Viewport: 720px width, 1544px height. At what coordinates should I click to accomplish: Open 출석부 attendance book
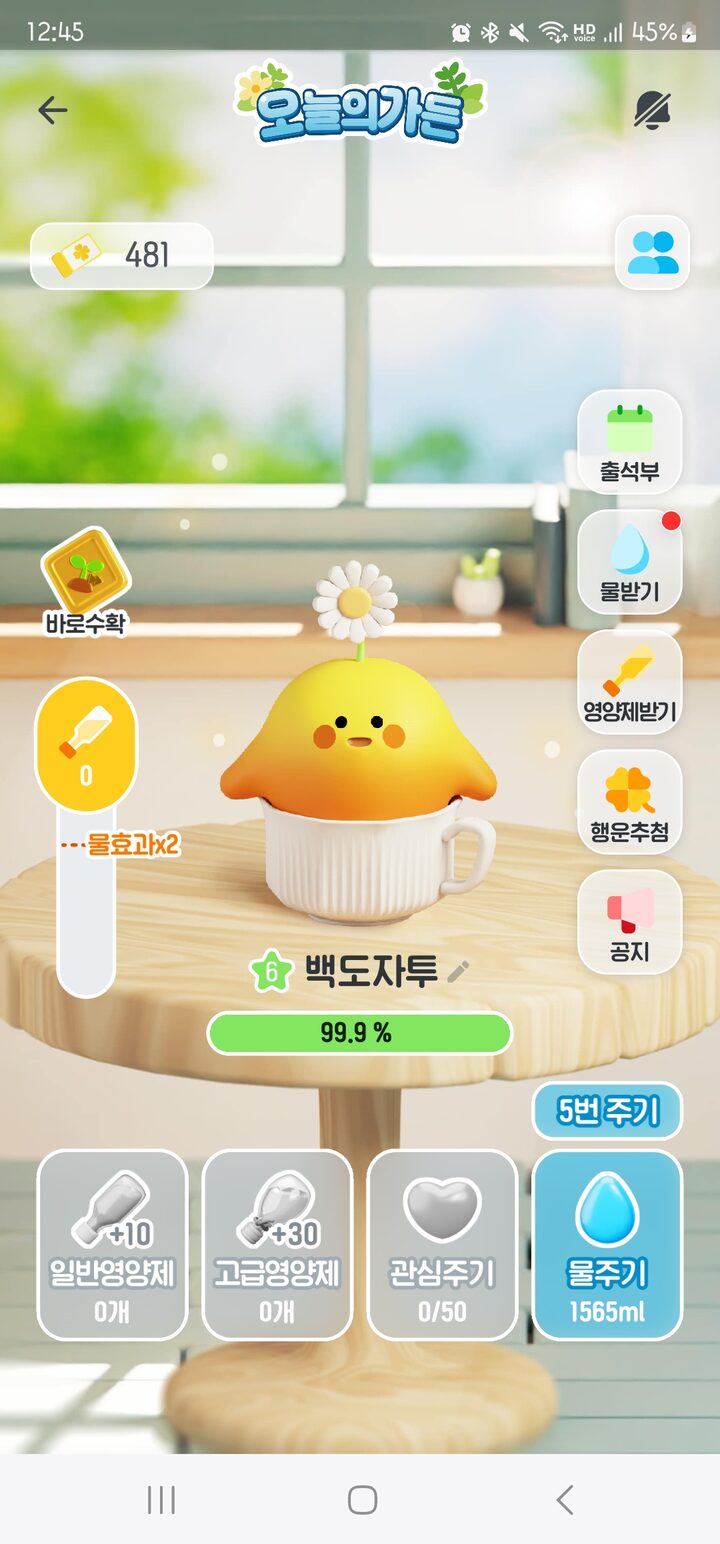[630, 442]
